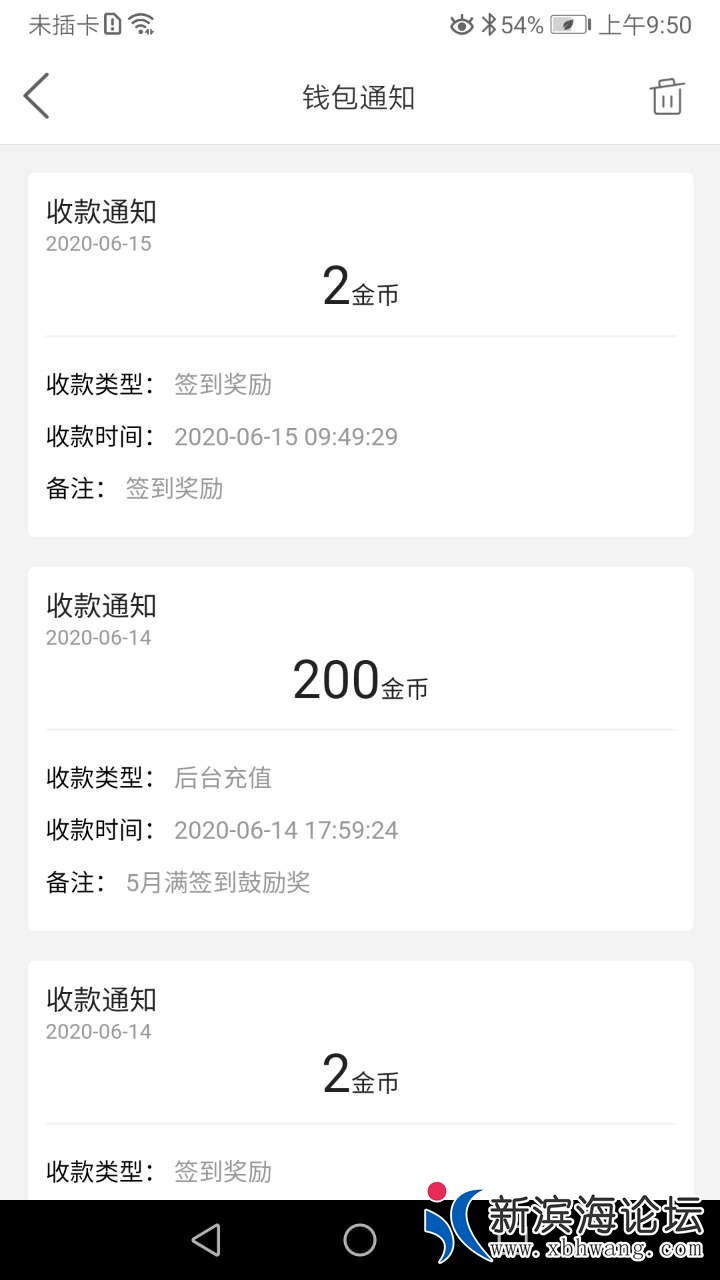The height and width of the screenshot is (1280, 720).
Task: Go back from the 钱包通知 page
Action: pos(37,97)
